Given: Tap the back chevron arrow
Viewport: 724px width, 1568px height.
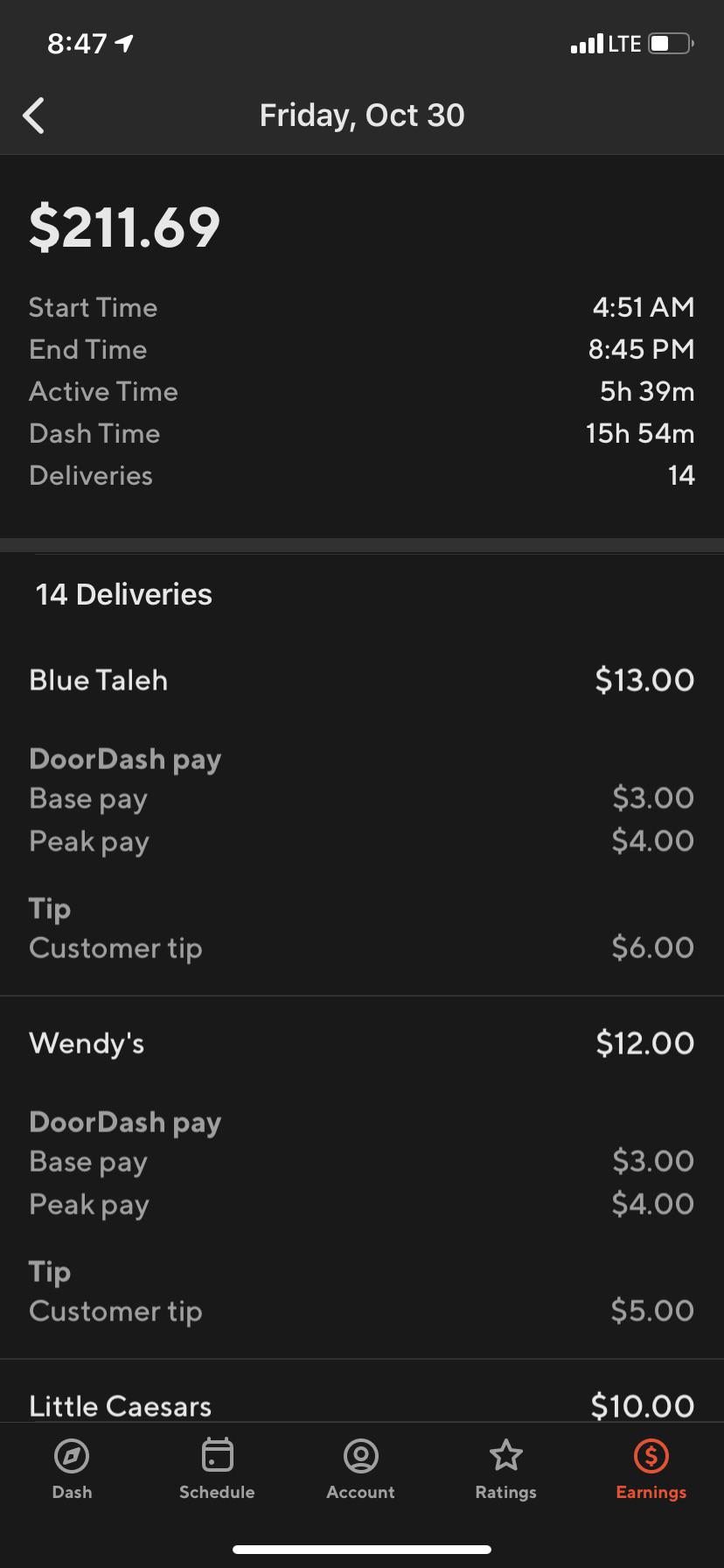Looking at the screenshot, I should tap(33, 115).
